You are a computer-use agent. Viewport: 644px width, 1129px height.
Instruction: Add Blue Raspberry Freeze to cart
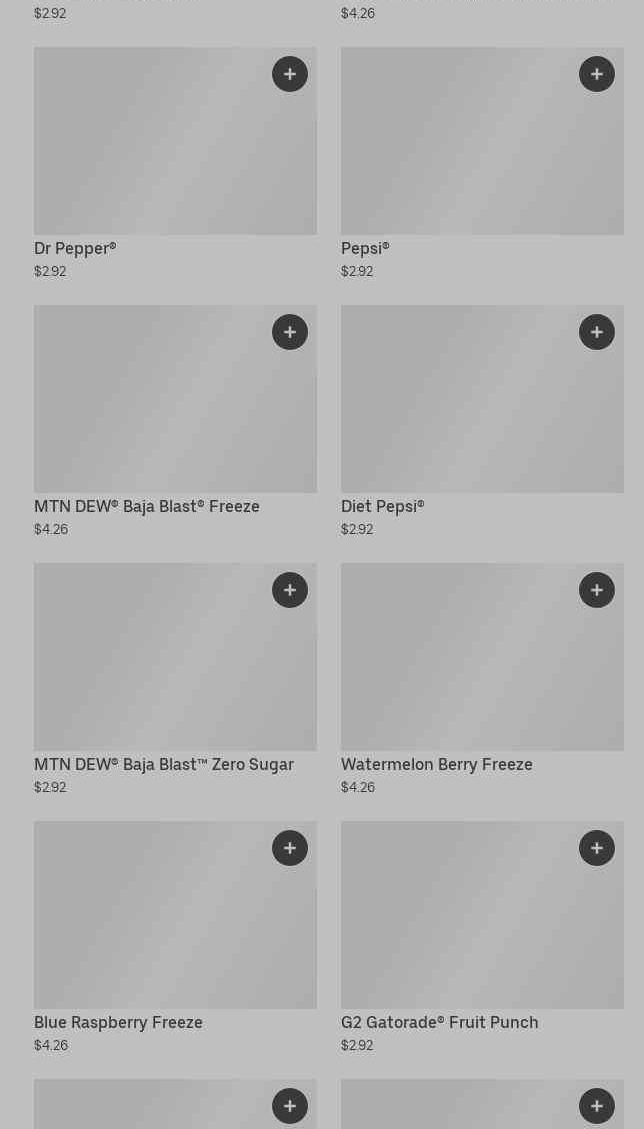(x=290, y=848)
